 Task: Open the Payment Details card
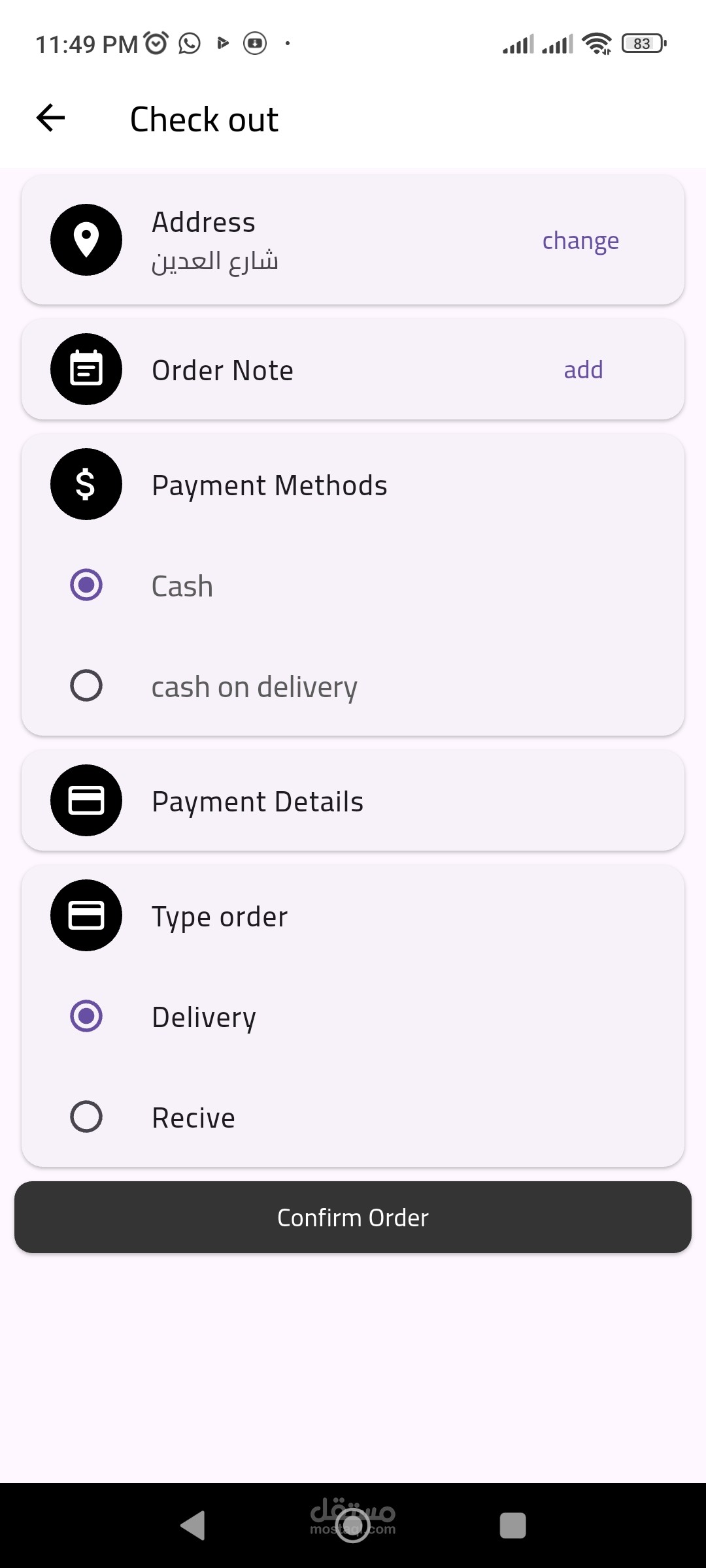click(353, 801)
